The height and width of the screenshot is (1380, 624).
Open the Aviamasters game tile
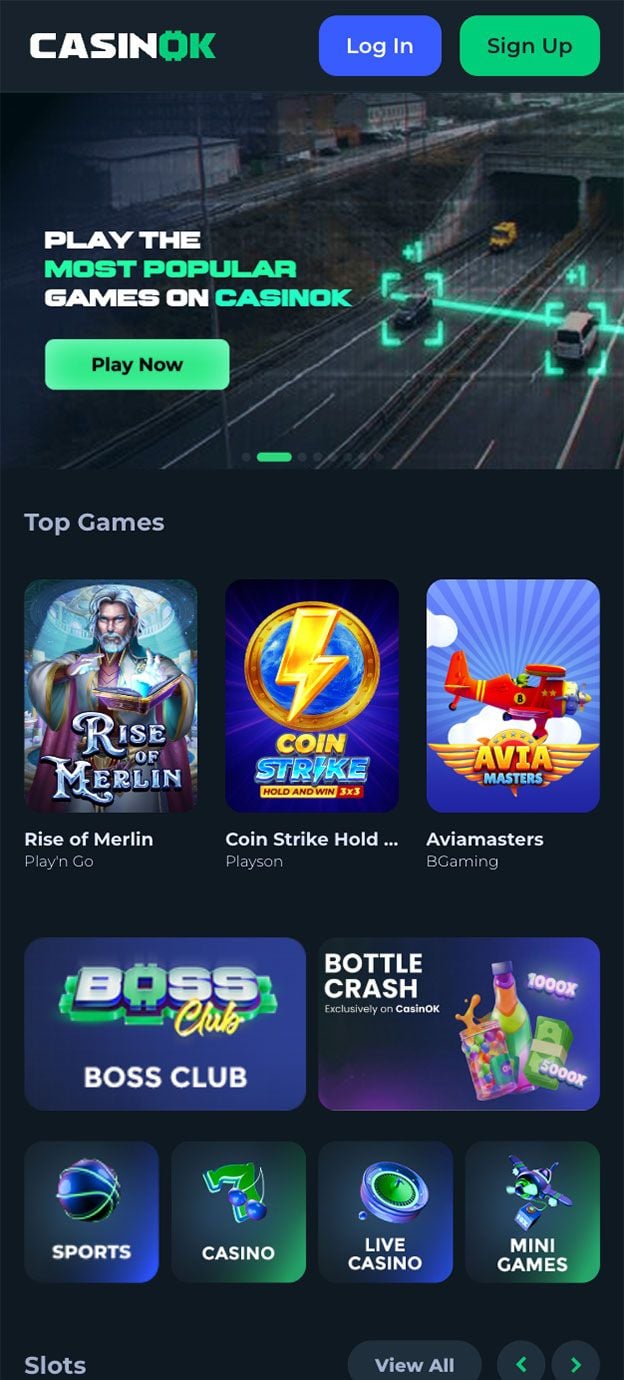[x=513, y=696]
